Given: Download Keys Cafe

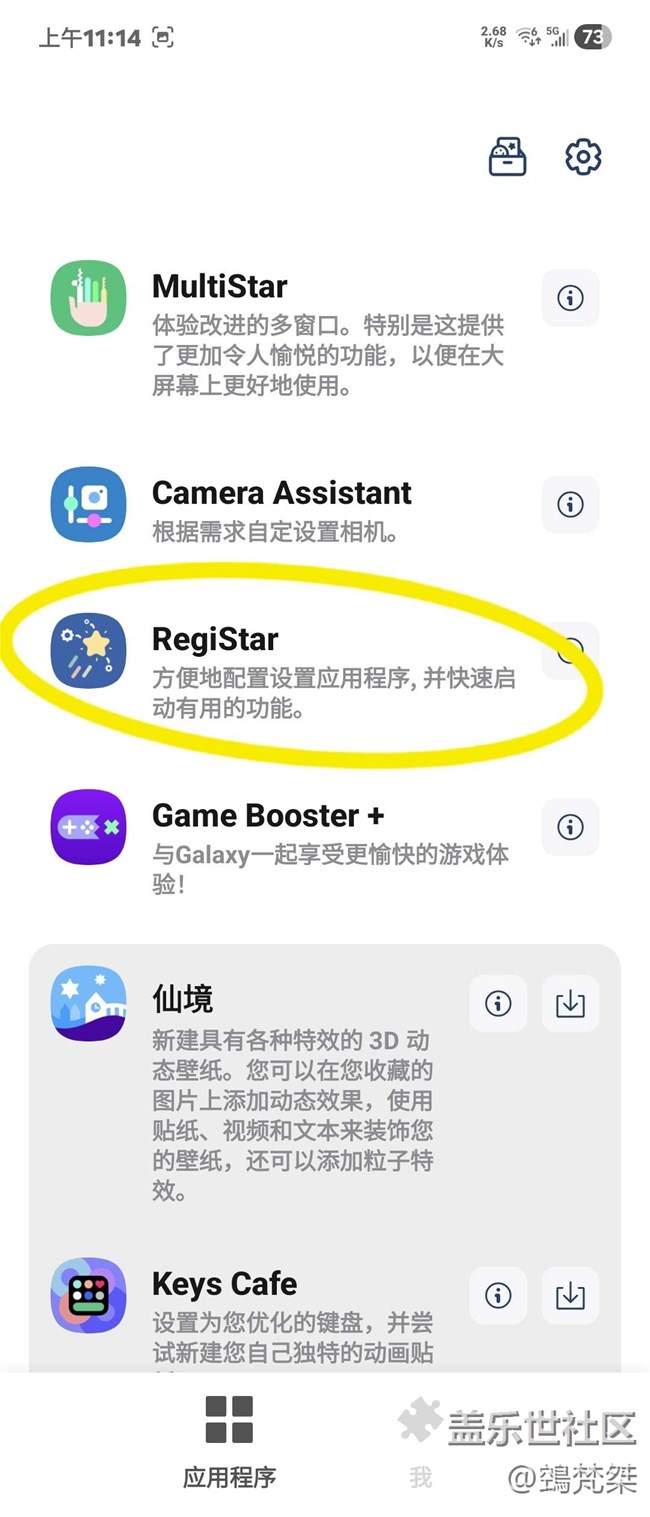Looking at the screenshot, I should [570, 1296].
